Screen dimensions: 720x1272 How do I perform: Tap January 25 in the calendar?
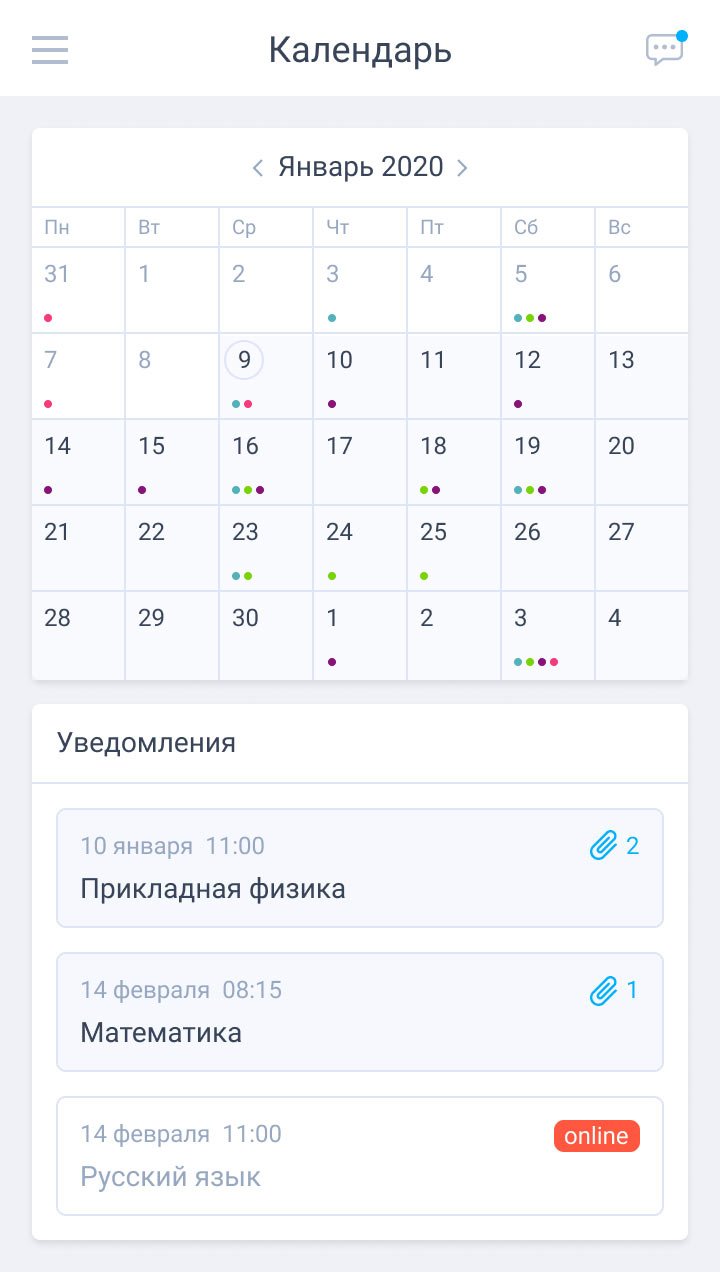point(454,547)
